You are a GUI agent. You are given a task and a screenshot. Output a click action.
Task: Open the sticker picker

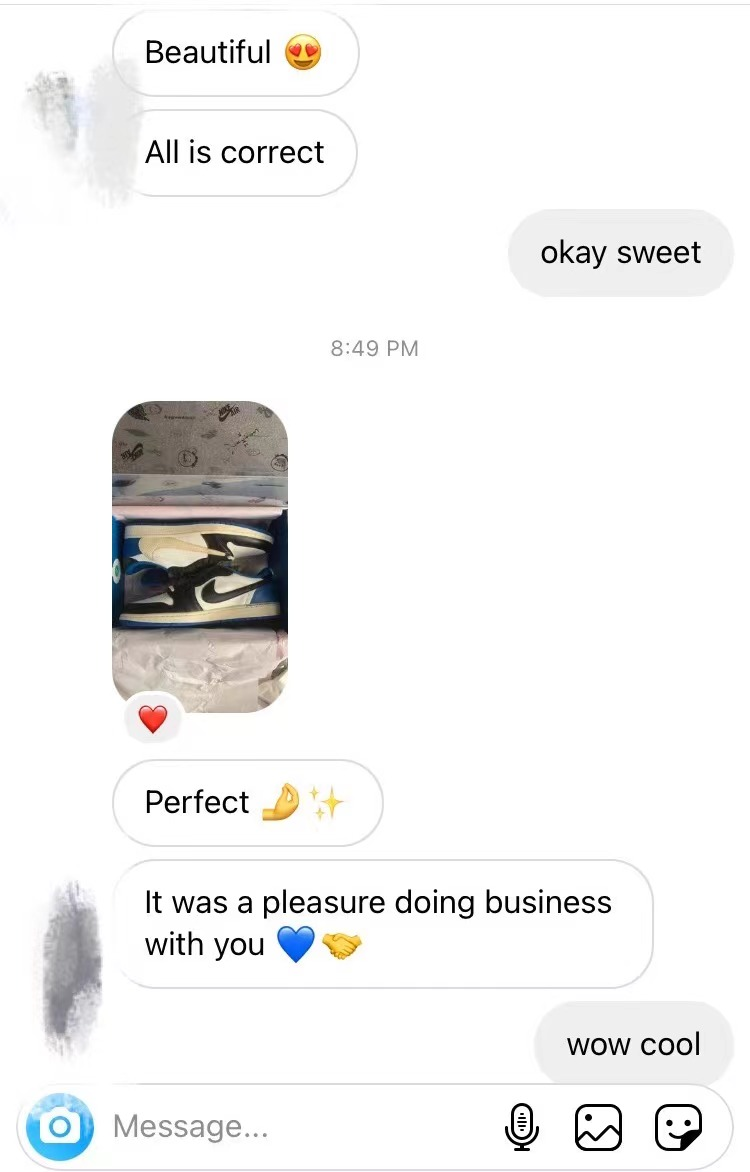tap(678, 1127)
